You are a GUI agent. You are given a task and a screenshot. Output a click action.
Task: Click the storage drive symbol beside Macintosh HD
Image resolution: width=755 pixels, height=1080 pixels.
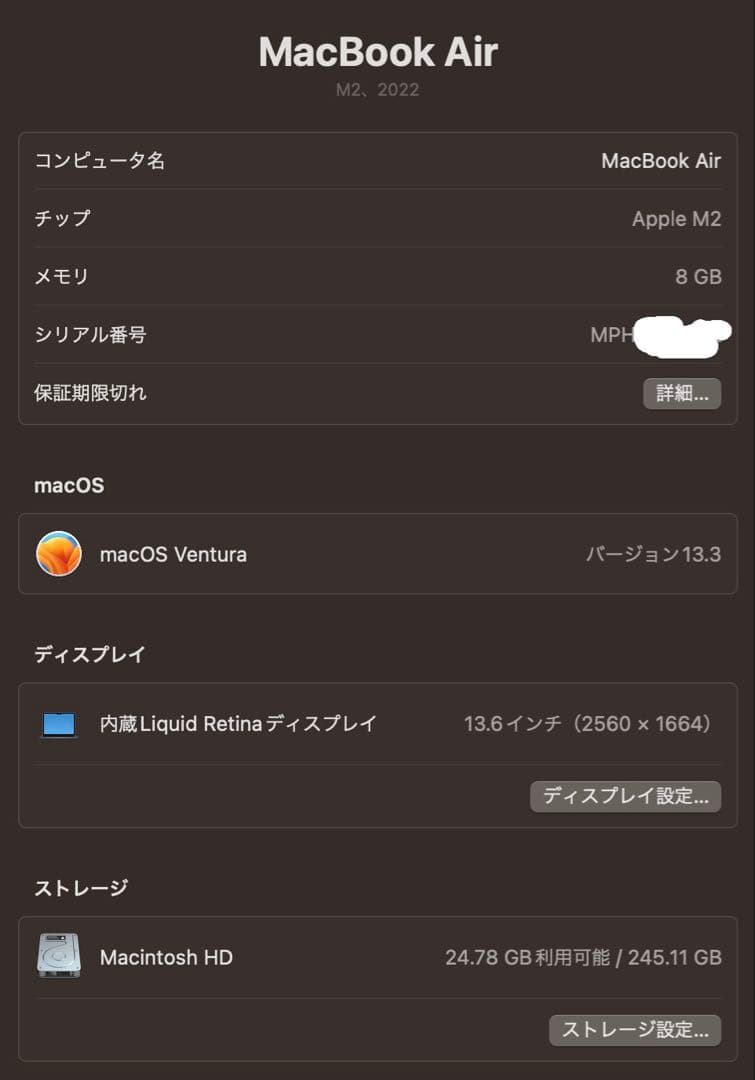[58, 957]
